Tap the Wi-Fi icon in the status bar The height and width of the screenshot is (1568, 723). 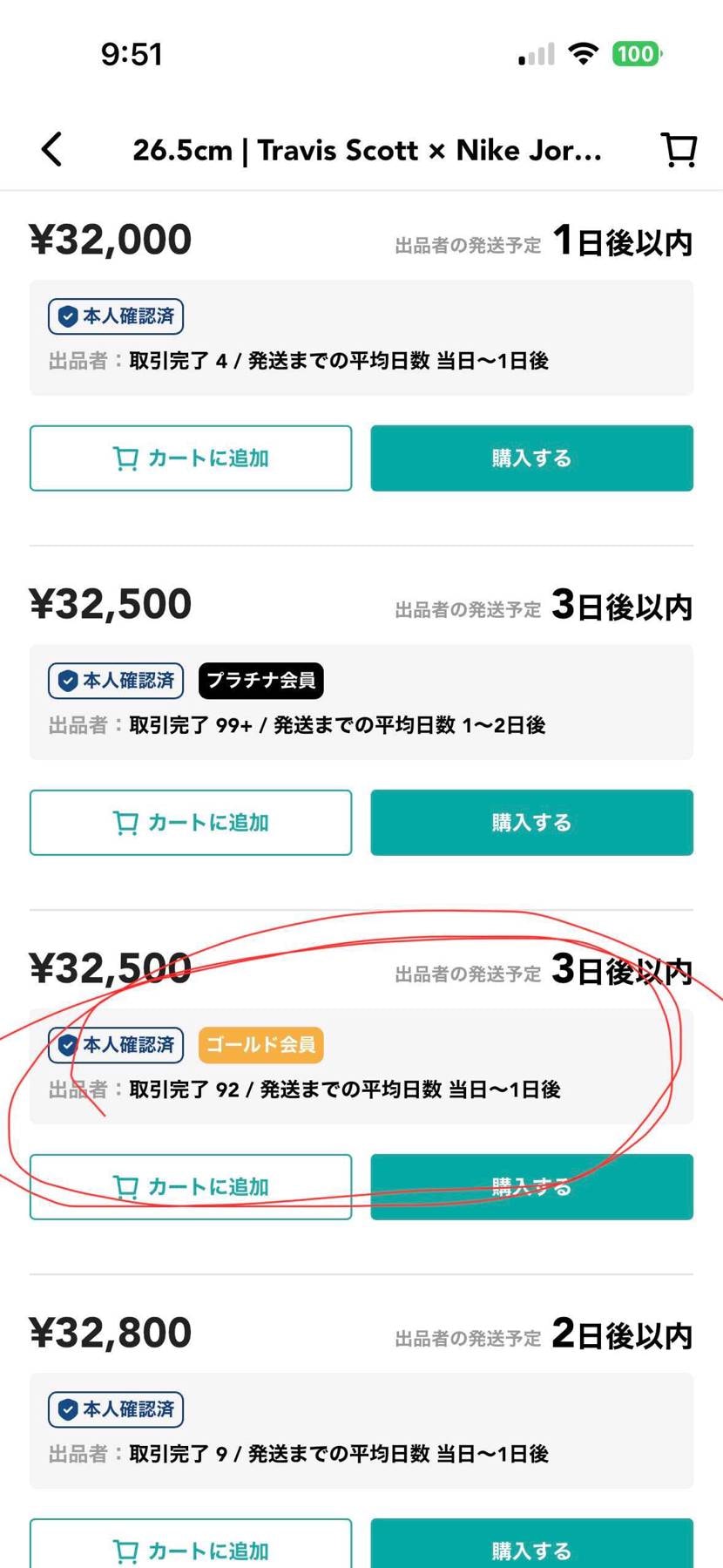click(582, 54)
